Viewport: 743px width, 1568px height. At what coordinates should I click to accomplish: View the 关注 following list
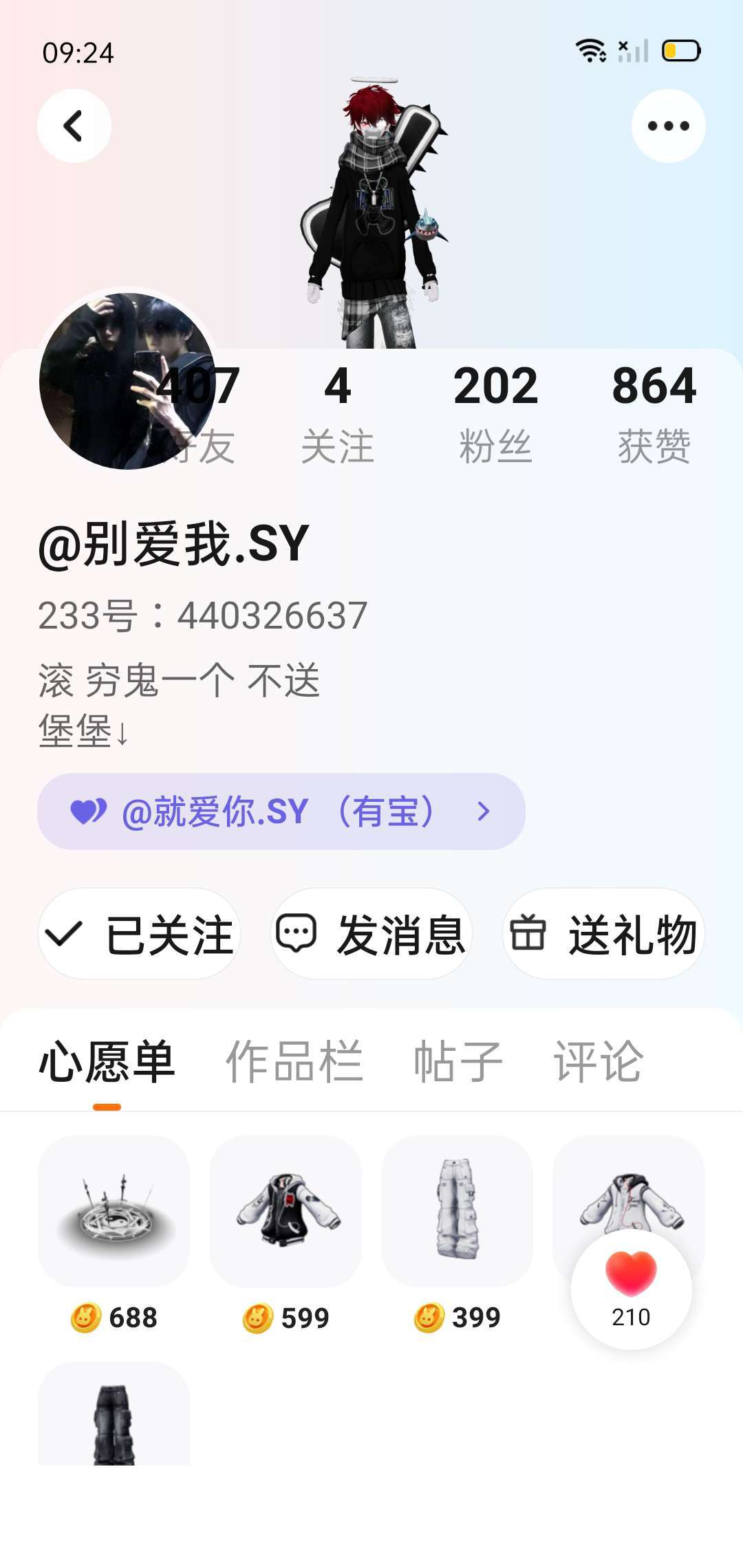coord(337,413)
